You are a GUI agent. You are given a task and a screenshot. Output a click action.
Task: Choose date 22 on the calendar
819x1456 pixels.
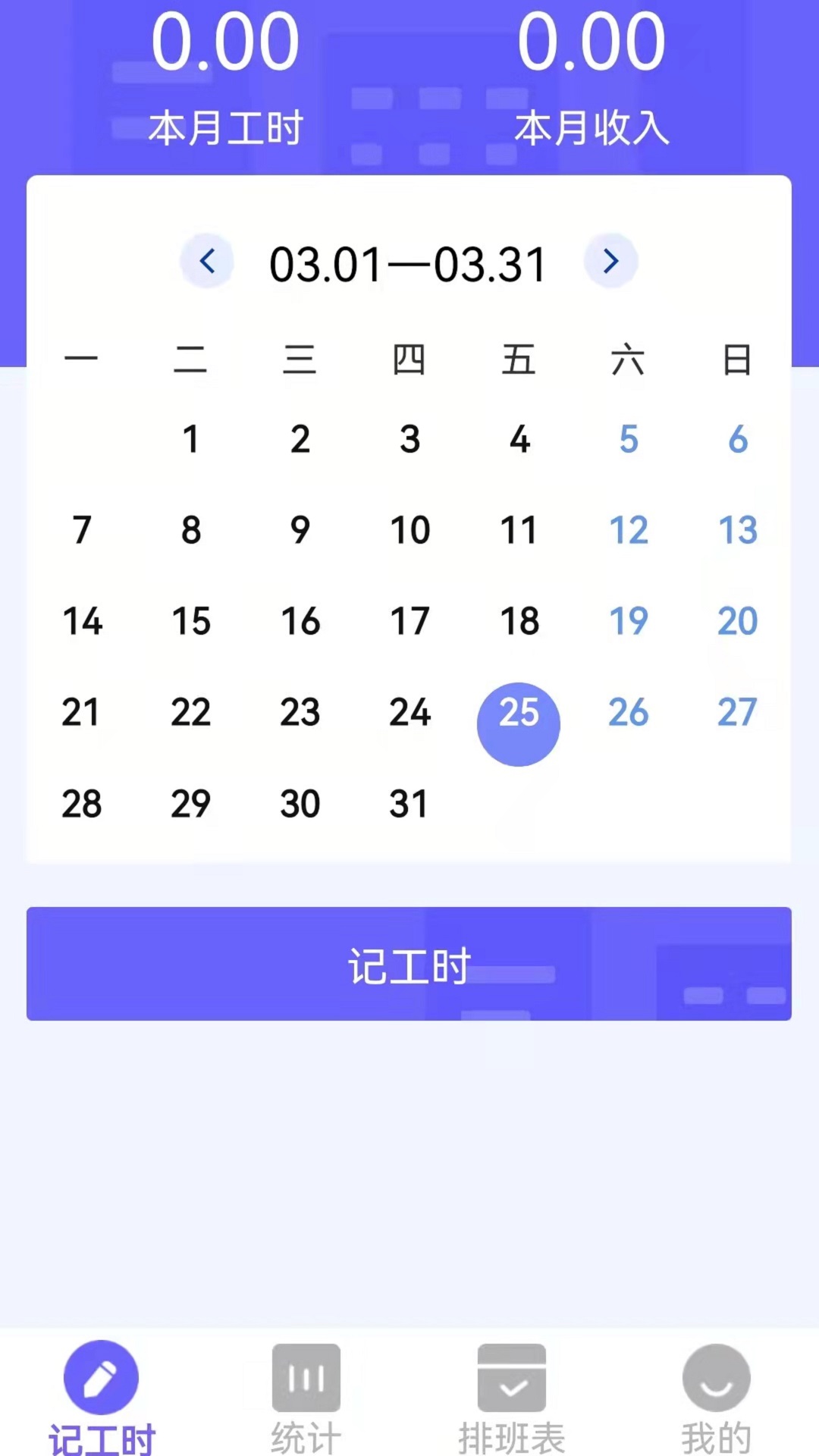[x=191, y=712]
